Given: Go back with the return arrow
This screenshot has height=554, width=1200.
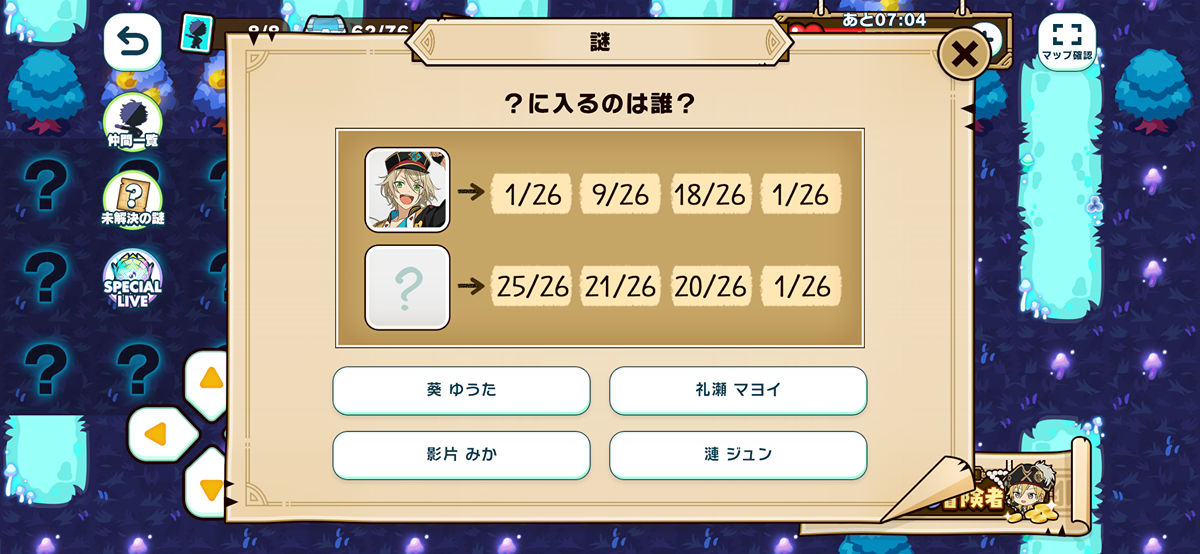Looking at the screenshot, I should (132, 42).
